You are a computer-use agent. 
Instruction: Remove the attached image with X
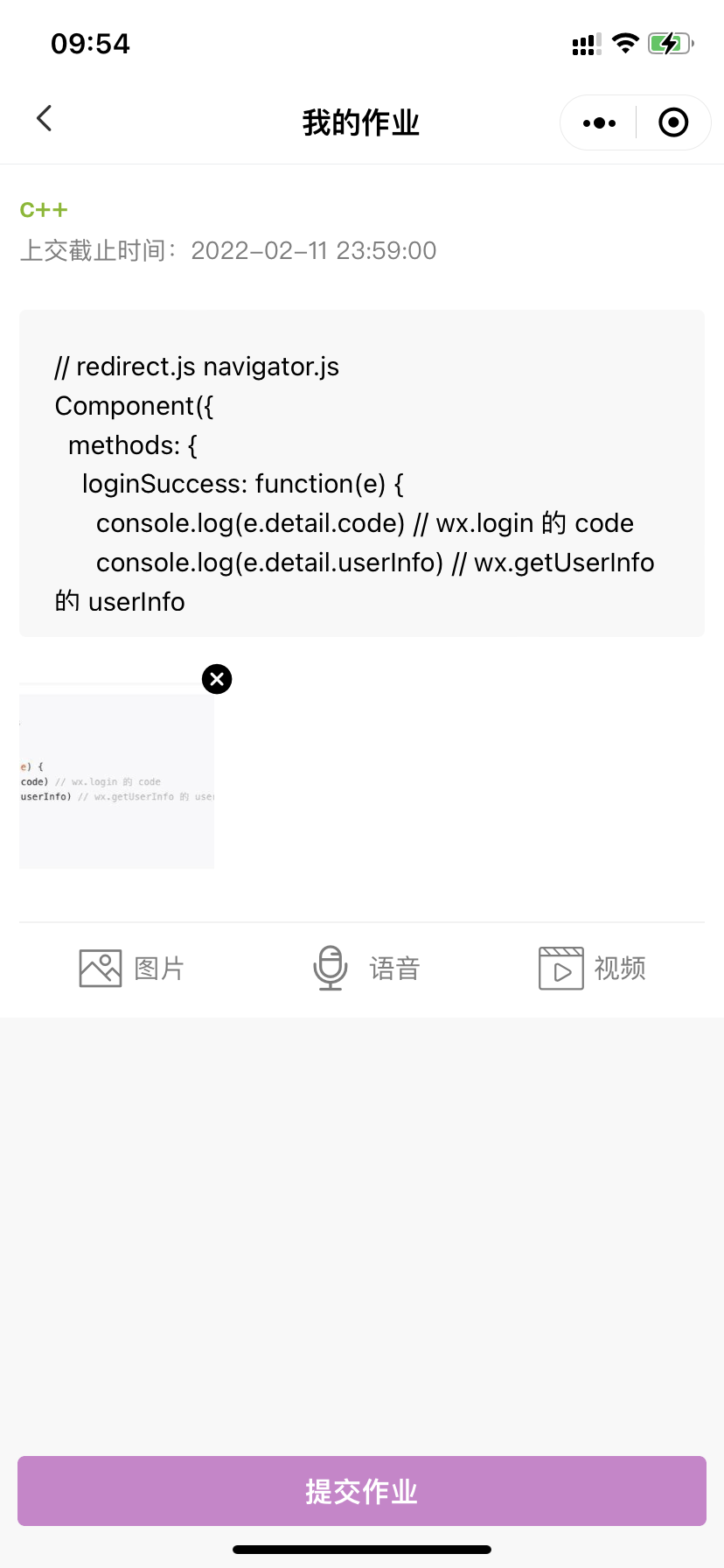pos(217,679)
